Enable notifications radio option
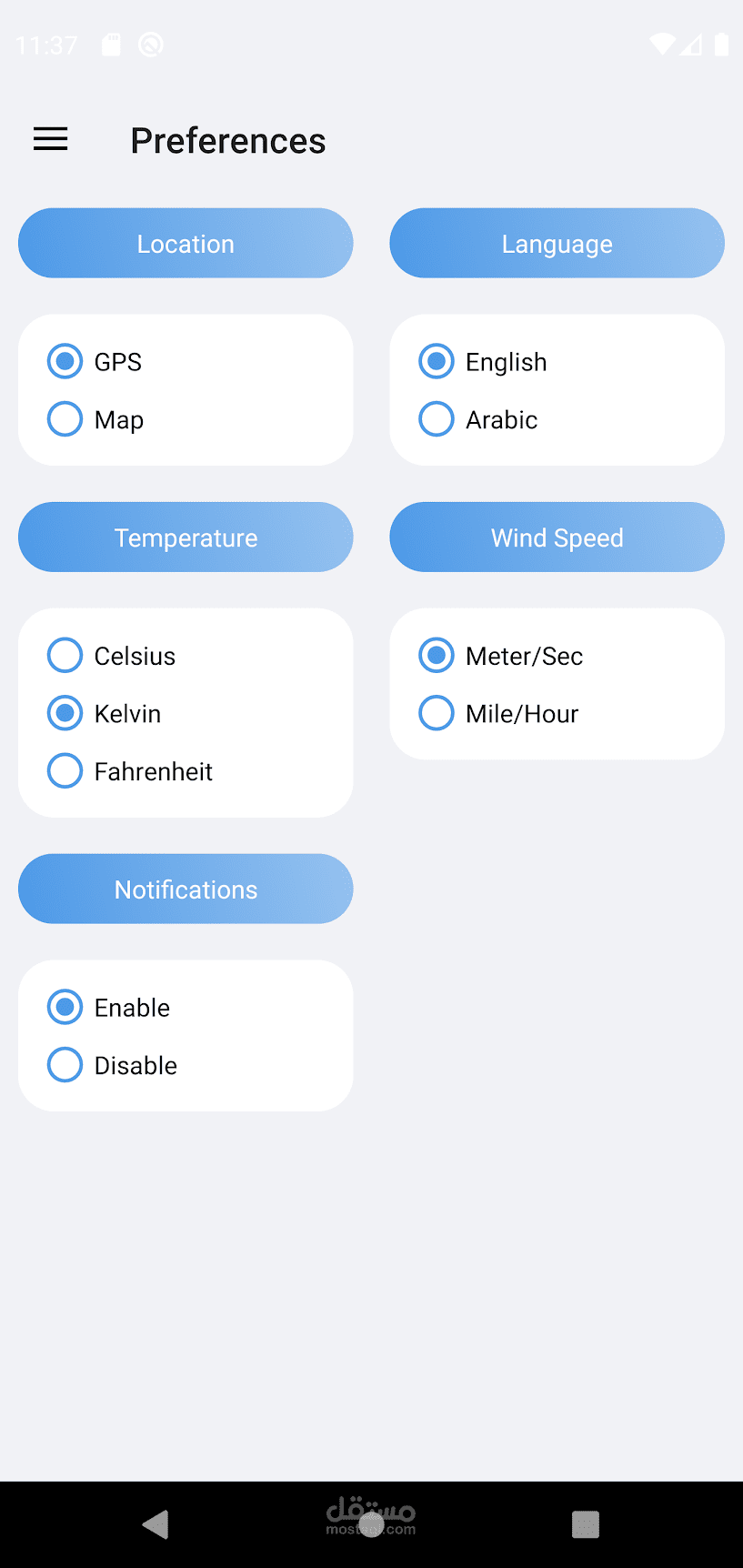The height and width of the screenshot is (1568, 743). click(65, 1007)
